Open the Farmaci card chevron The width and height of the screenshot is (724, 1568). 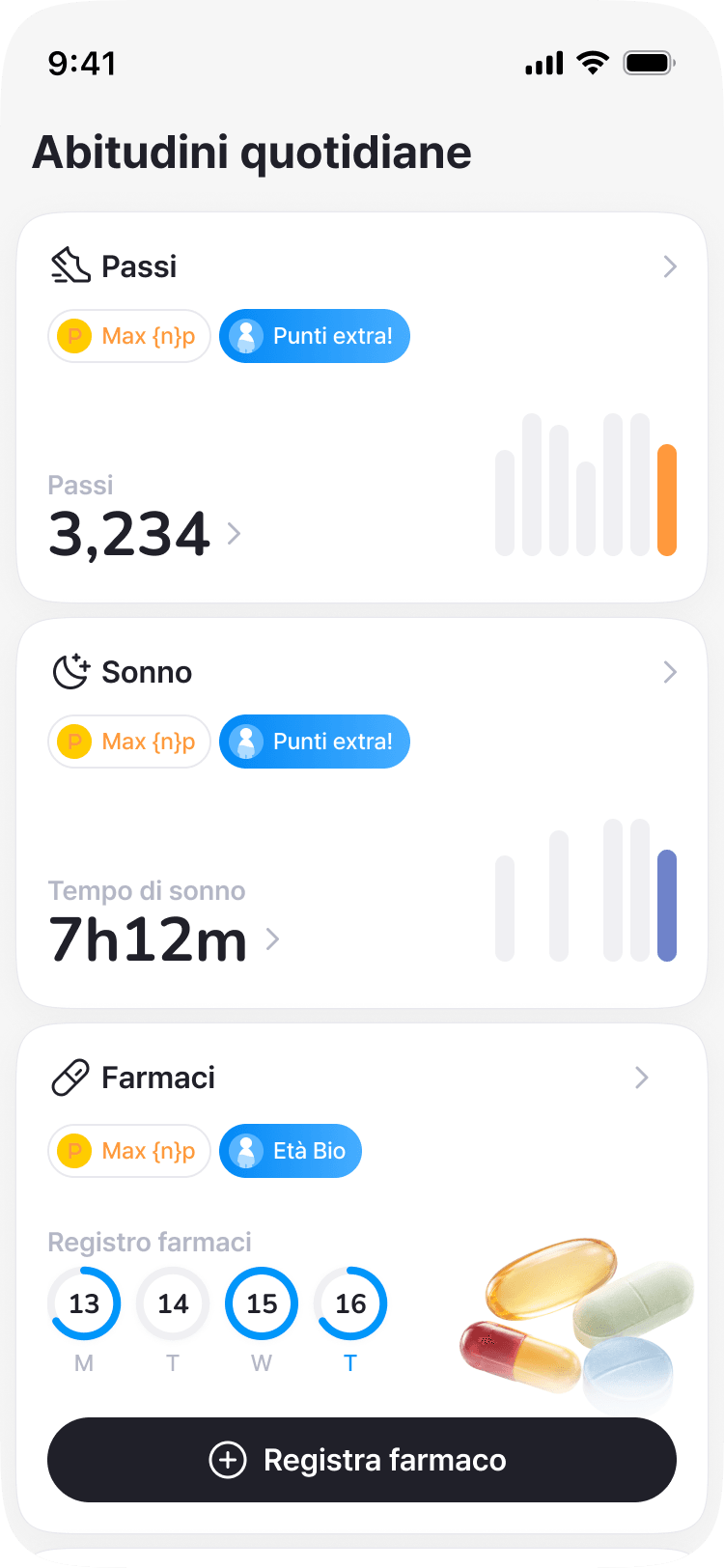click(641, 1078)
